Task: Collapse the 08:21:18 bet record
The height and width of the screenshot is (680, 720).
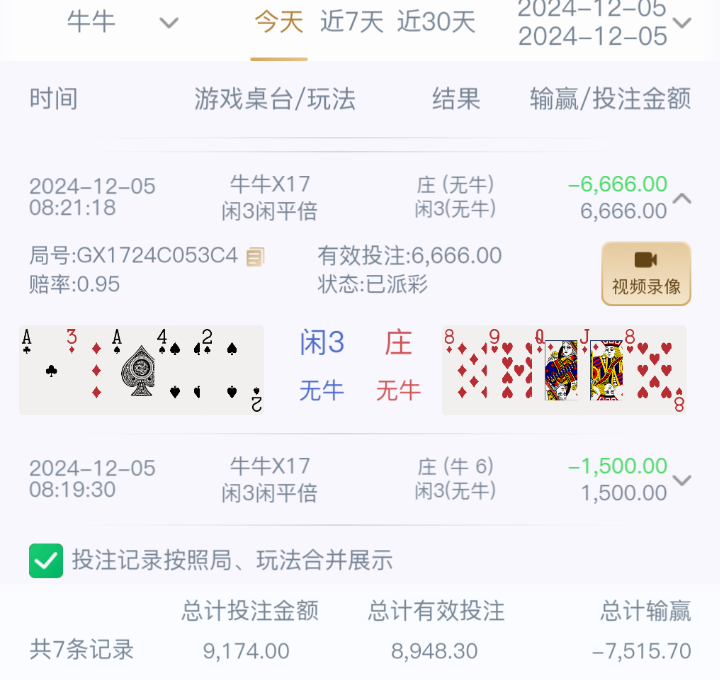Action: [683, 198]
